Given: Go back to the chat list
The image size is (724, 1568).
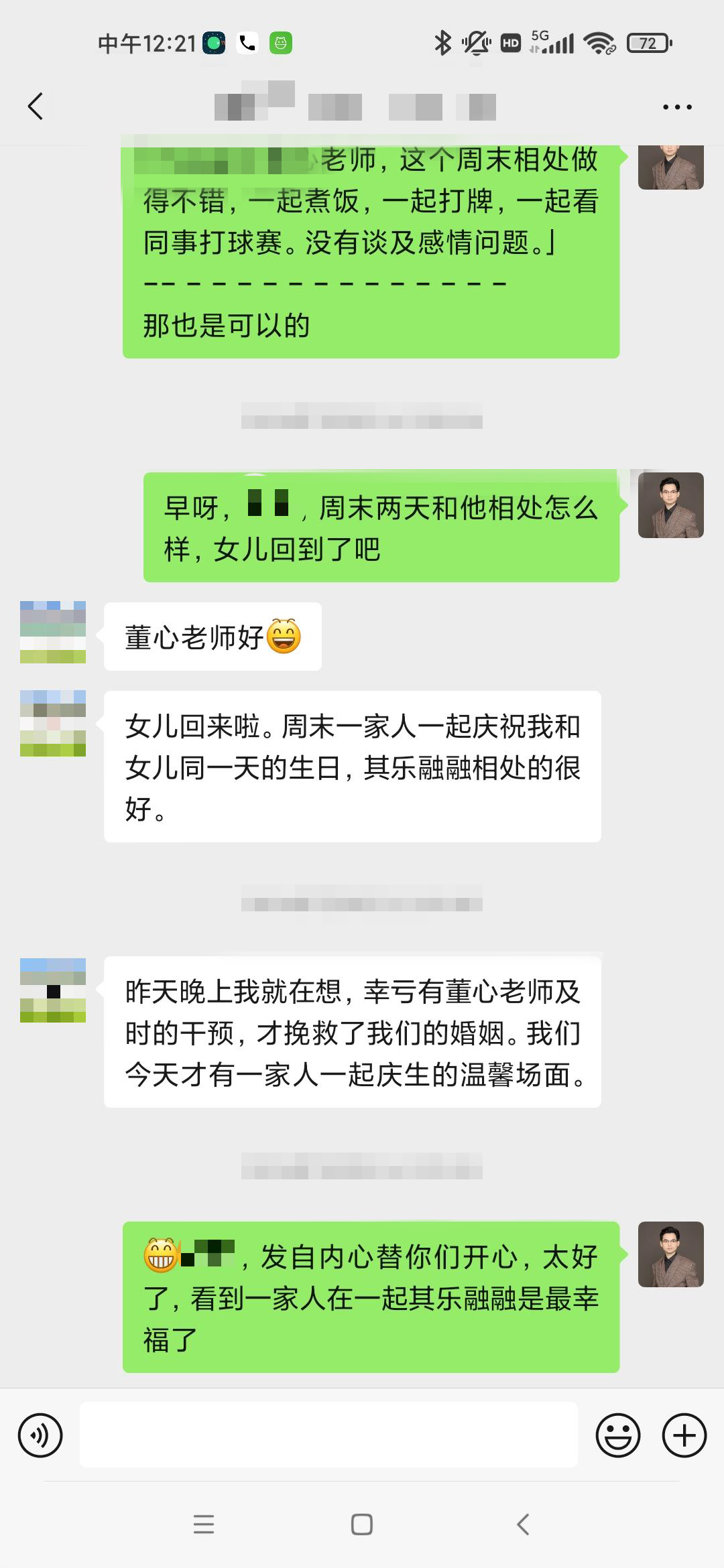Looking at the screenshot, I should pos(36,107).
